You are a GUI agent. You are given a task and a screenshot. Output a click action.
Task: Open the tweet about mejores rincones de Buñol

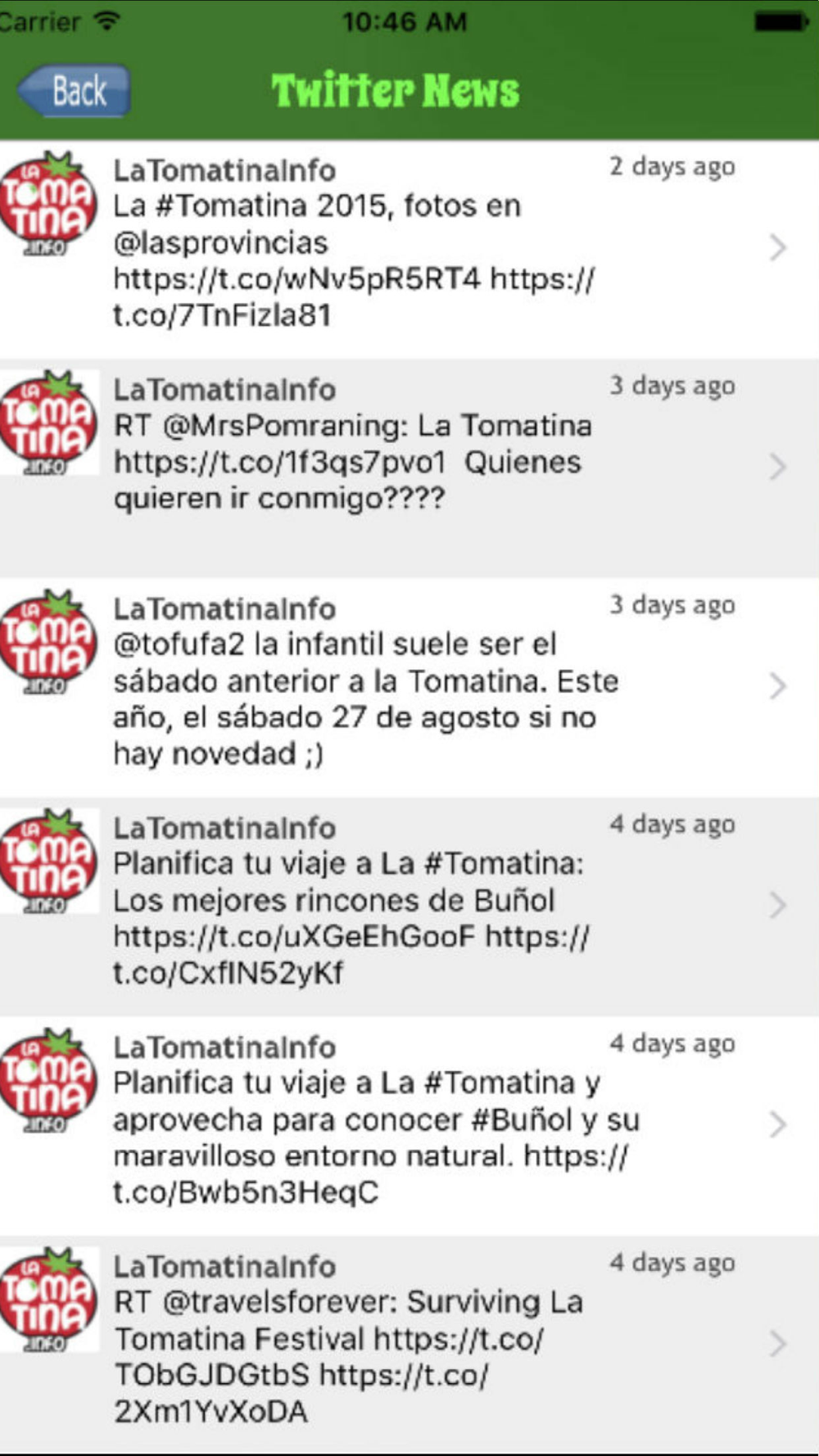pos(409,907)
